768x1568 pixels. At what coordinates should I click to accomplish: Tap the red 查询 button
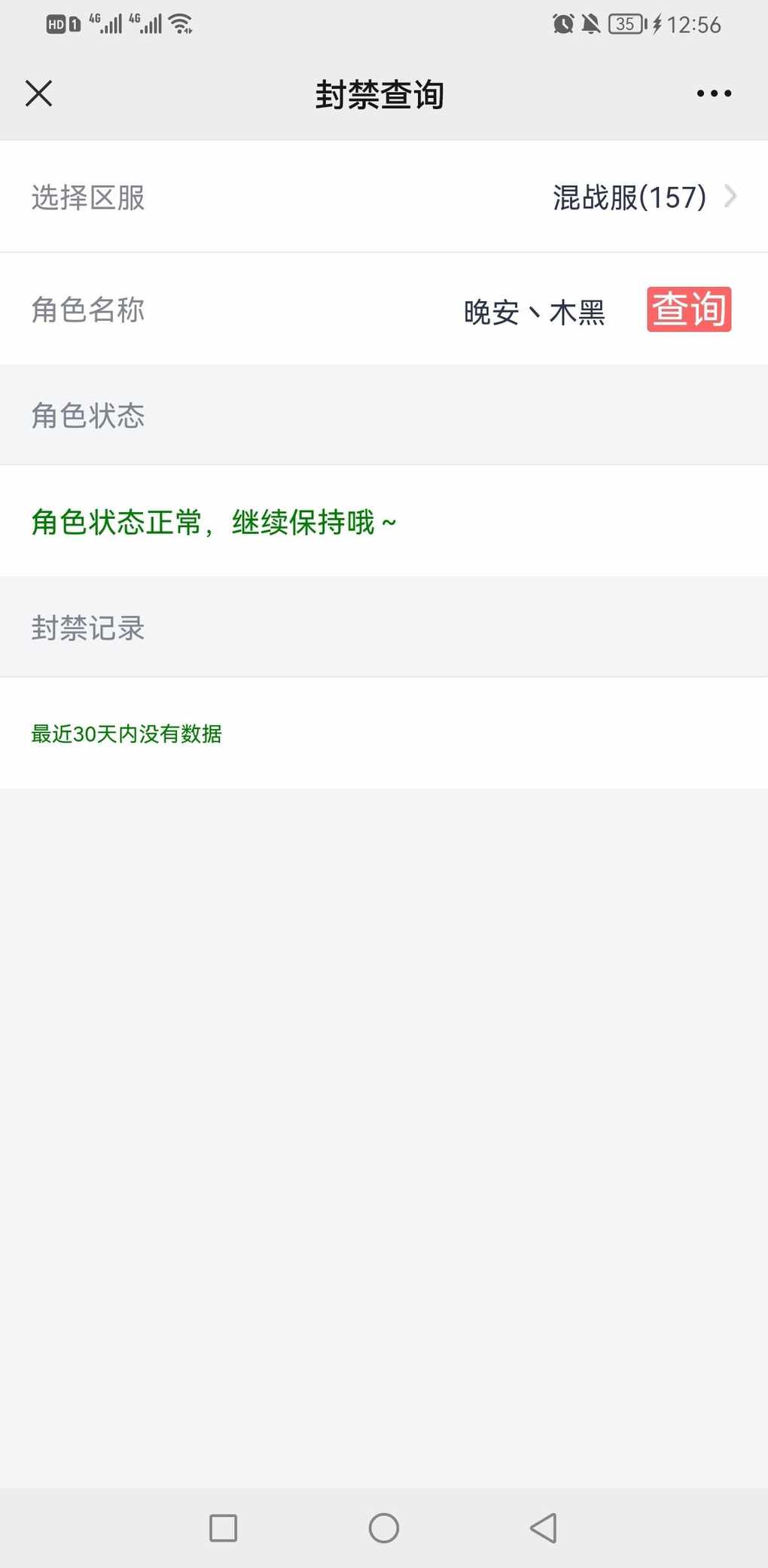(x=689, y=309)
